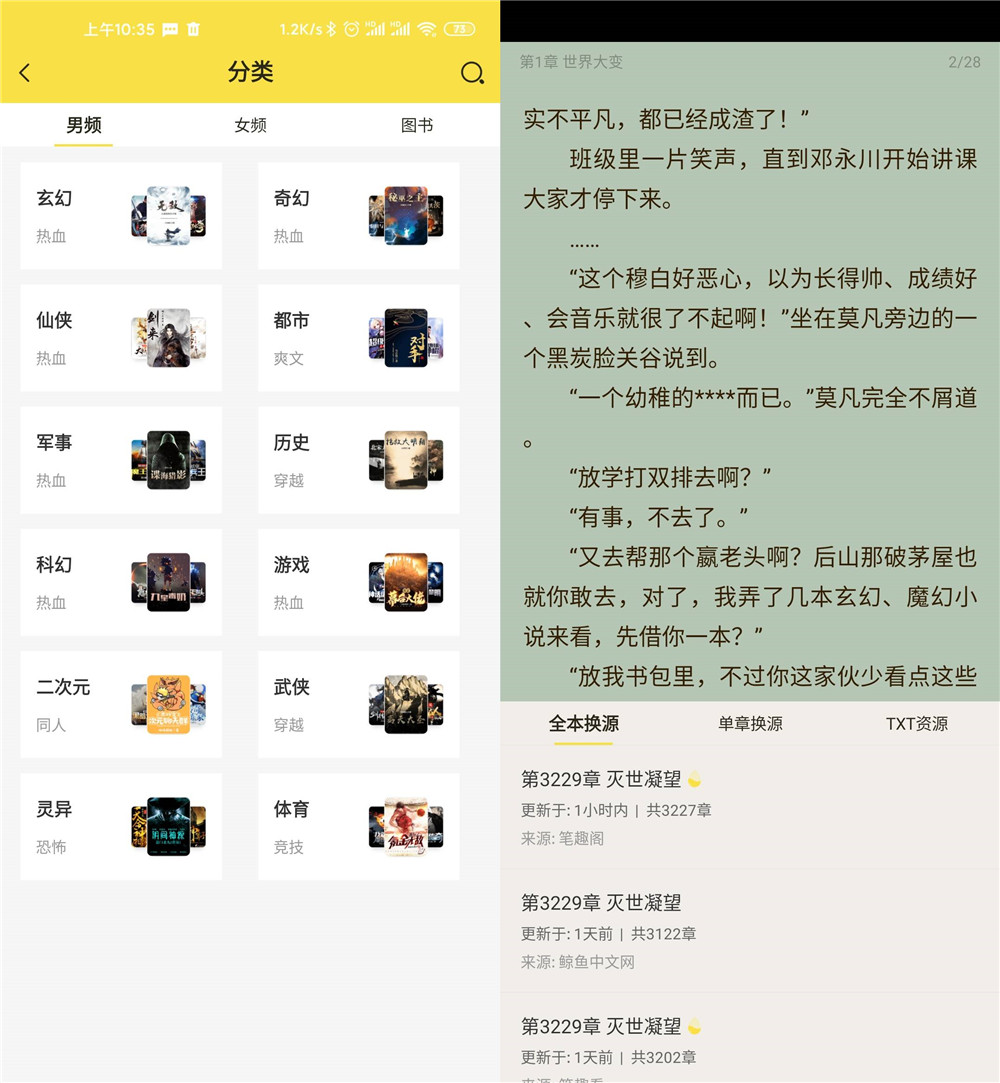Open the 玄幻 category card
Viewport: 1000px width, 1083px height.
click(121, 216)
